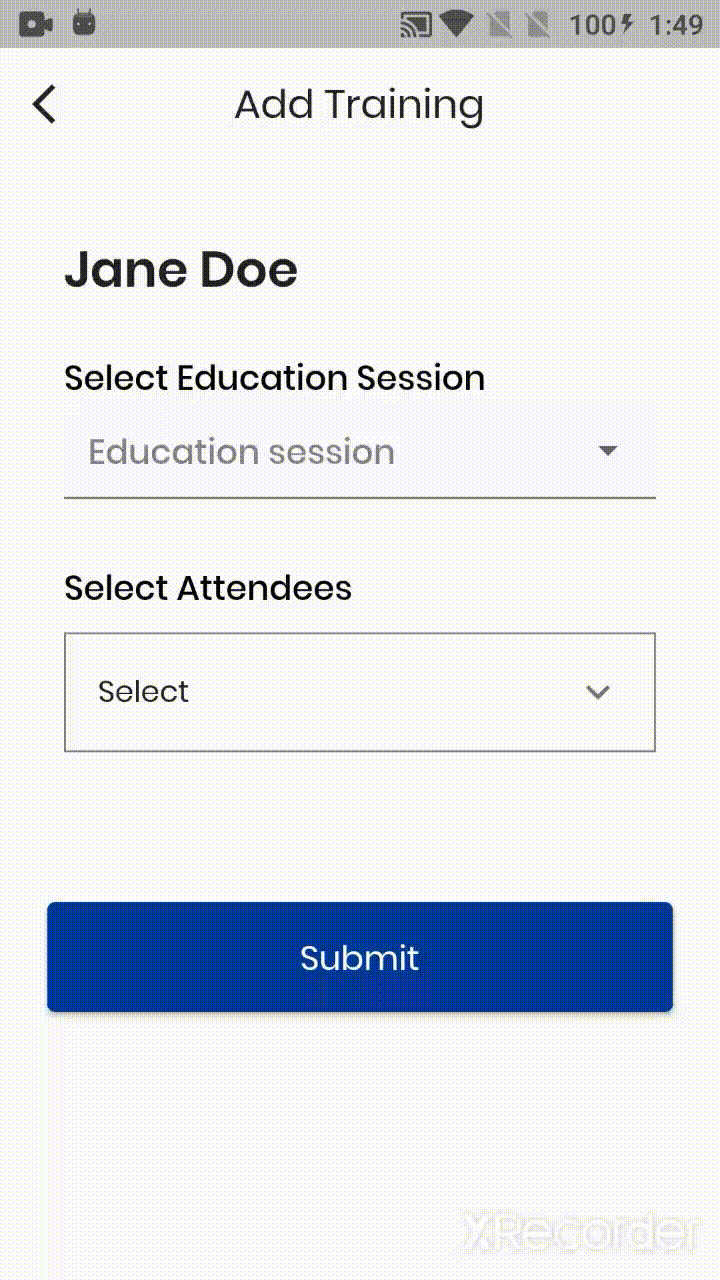
Task: Go back from Add Training
Action: click(44, 104)
